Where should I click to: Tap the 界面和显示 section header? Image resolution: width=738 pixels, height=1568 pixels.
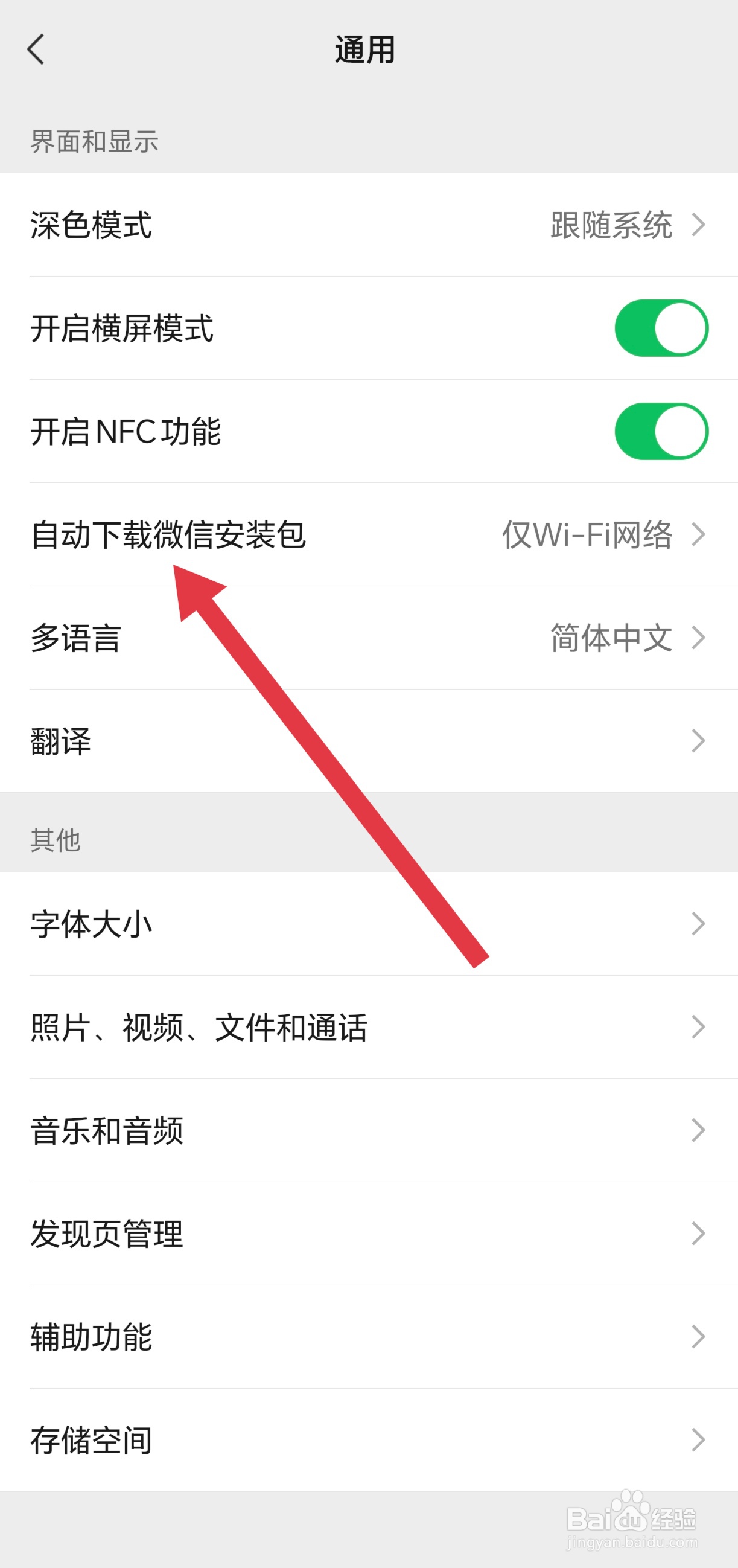click(x=94, y=141)
